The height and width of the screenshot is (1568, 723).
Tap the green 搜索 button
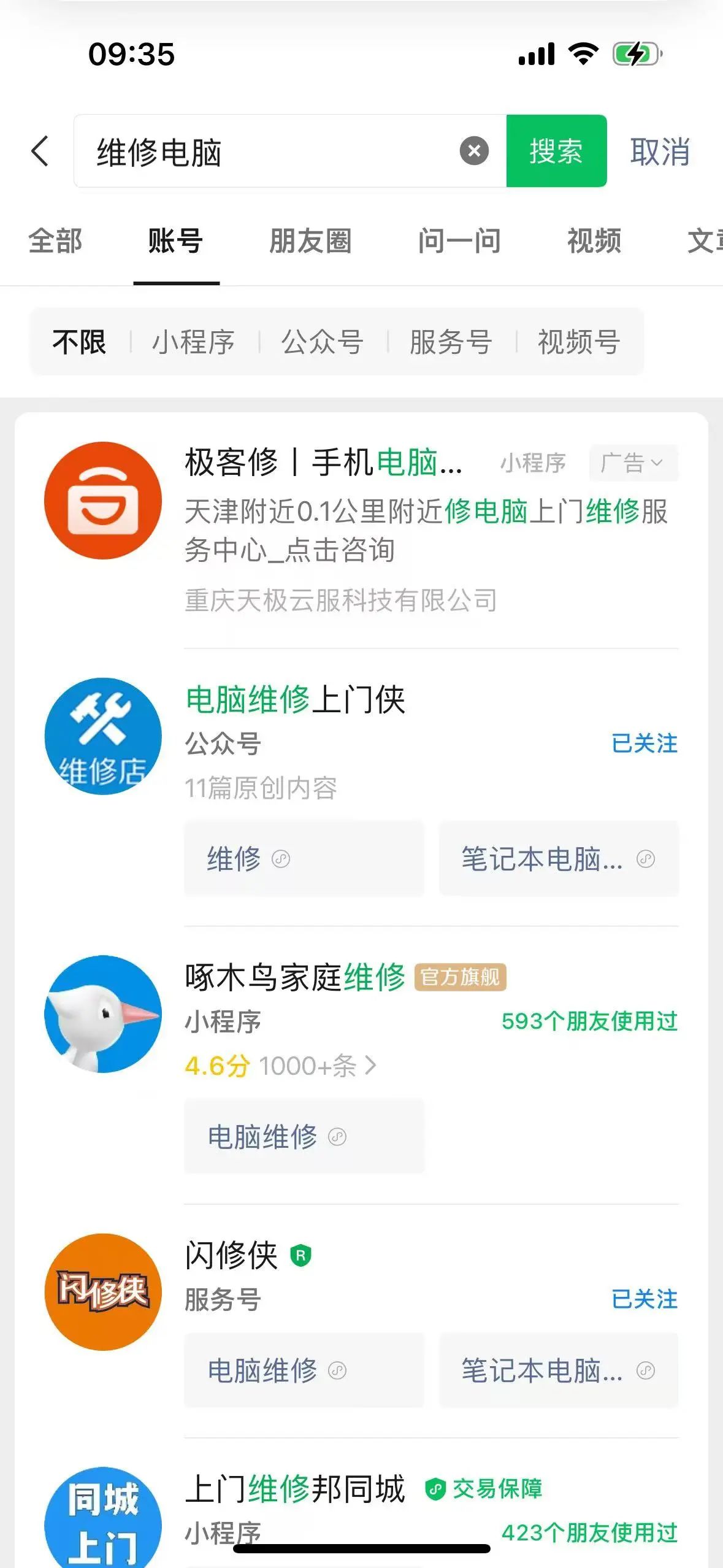click(x=556, y=151)
